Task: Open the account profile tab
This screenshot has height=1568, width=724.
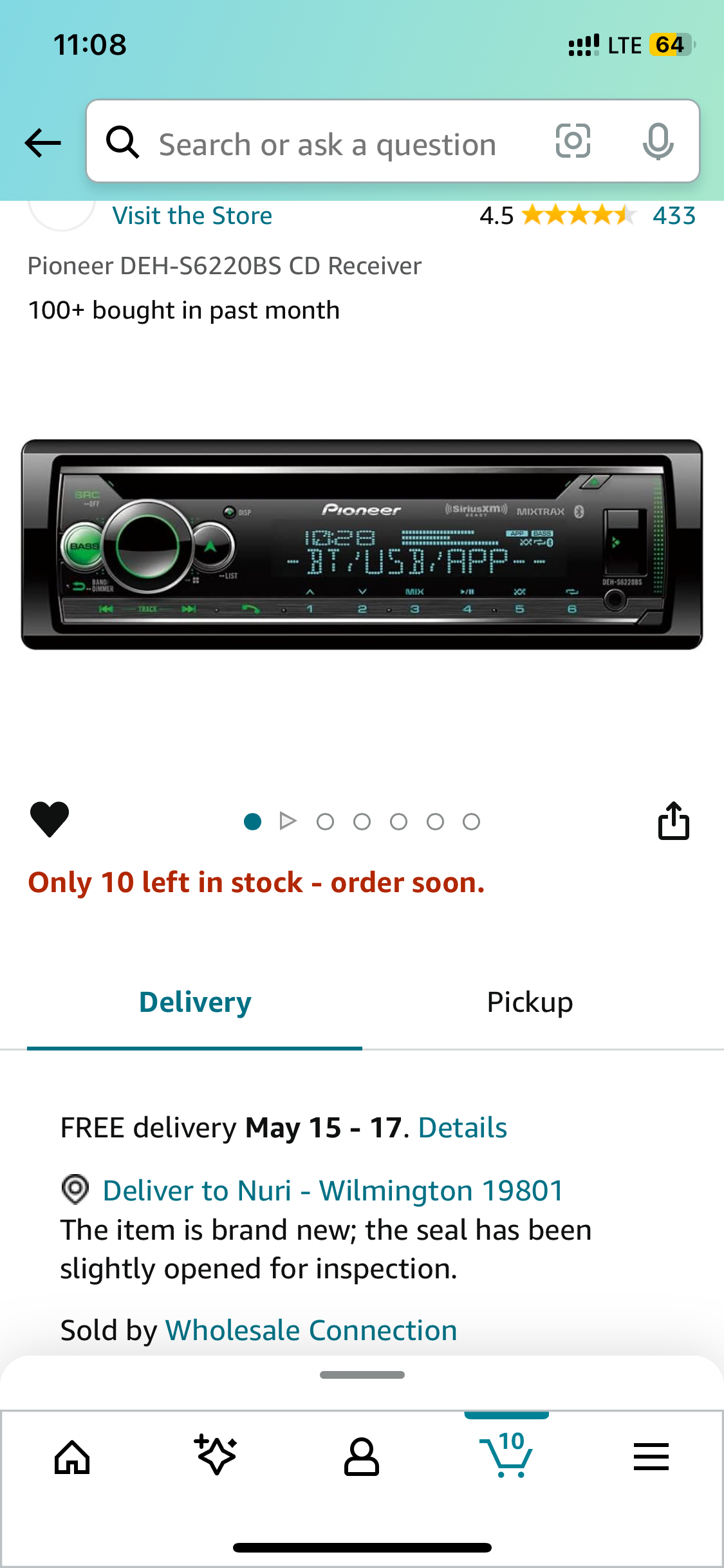Action: 361,1457
